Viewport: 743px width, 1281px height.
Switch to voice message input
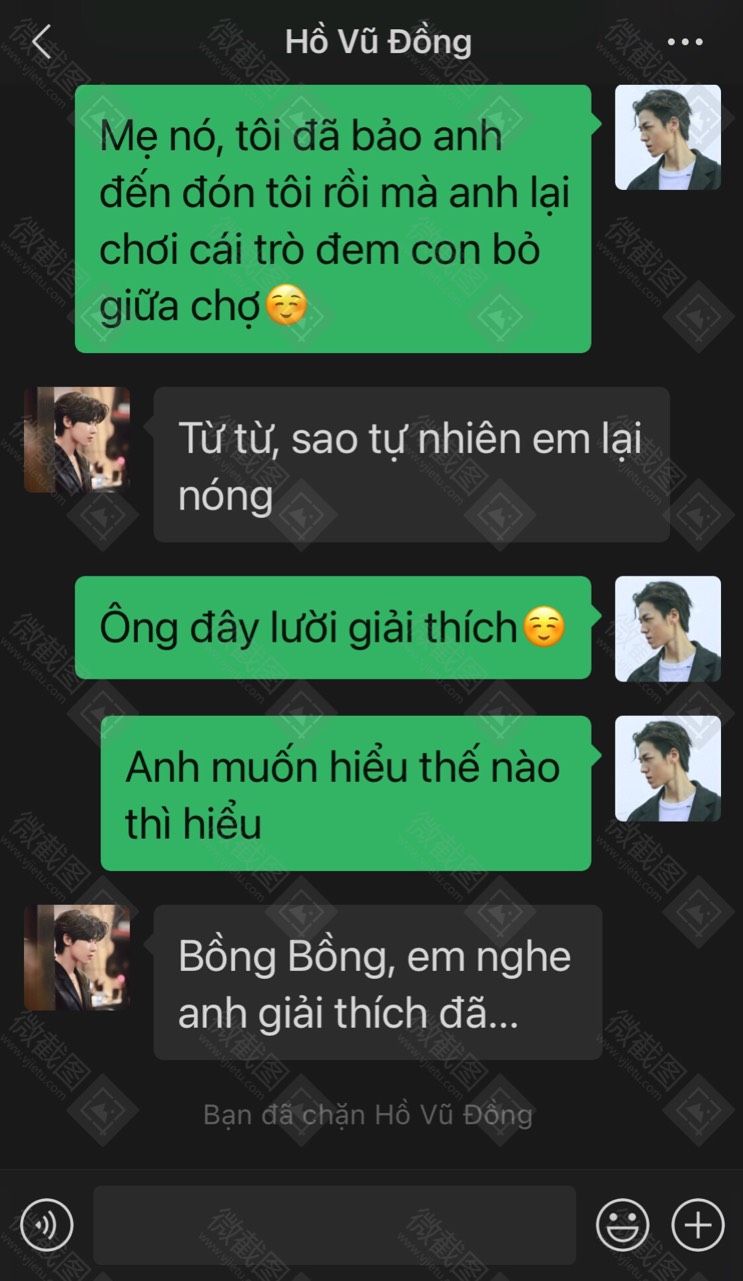(x=46, y=1224)
